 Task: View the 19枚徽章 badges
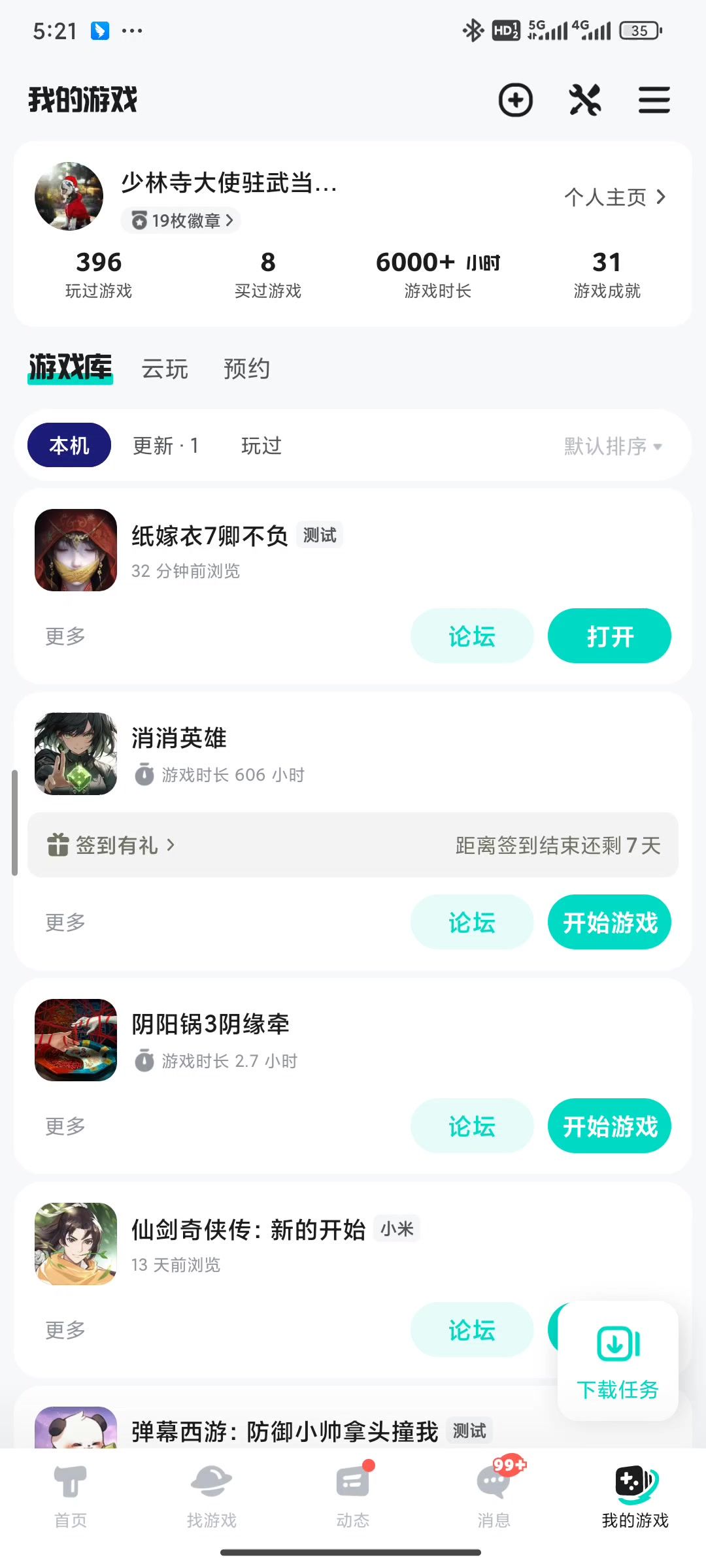tap(181, 221)
